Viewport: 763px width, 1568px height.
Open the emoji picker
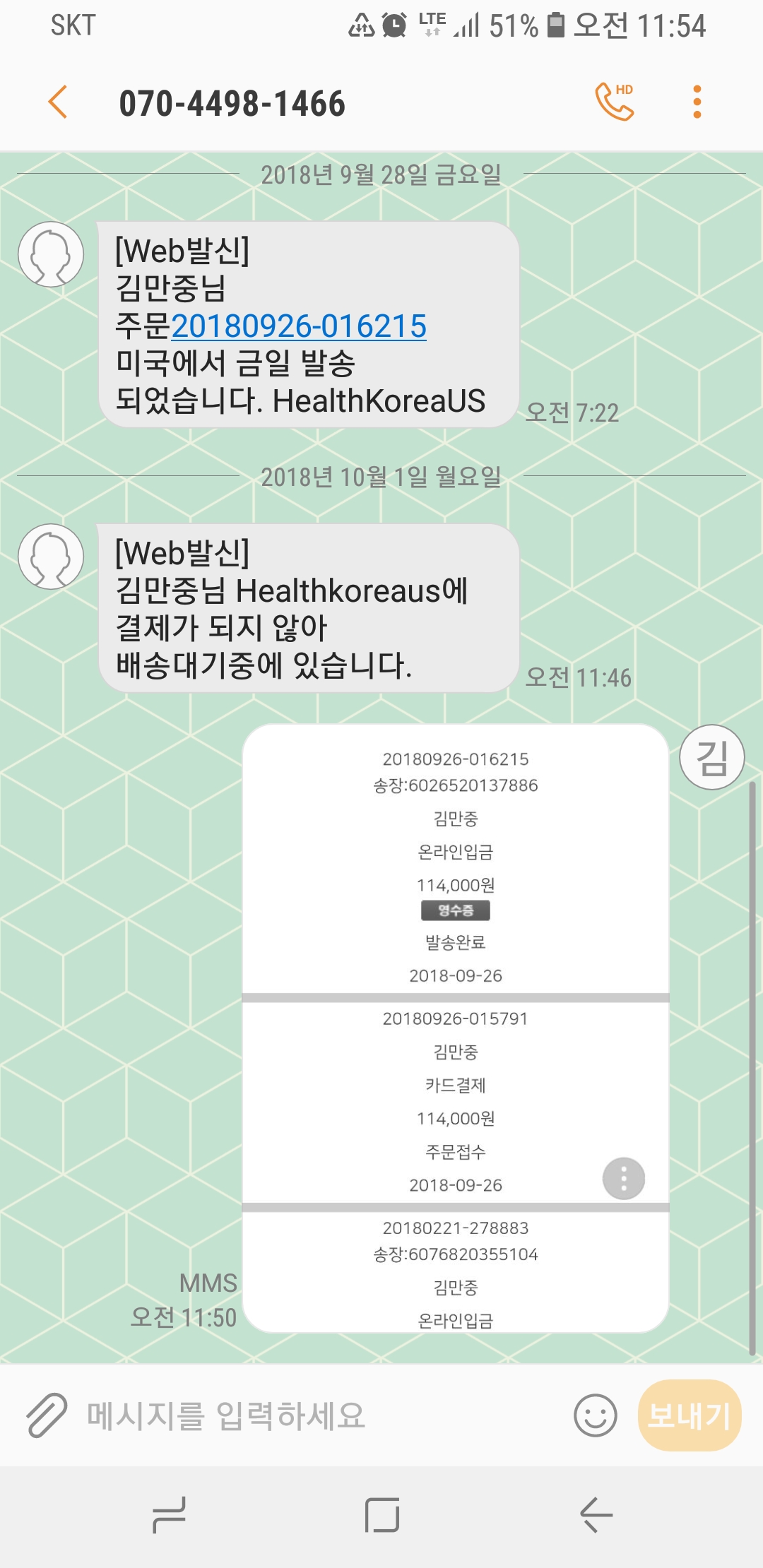tap(595, 1415)
